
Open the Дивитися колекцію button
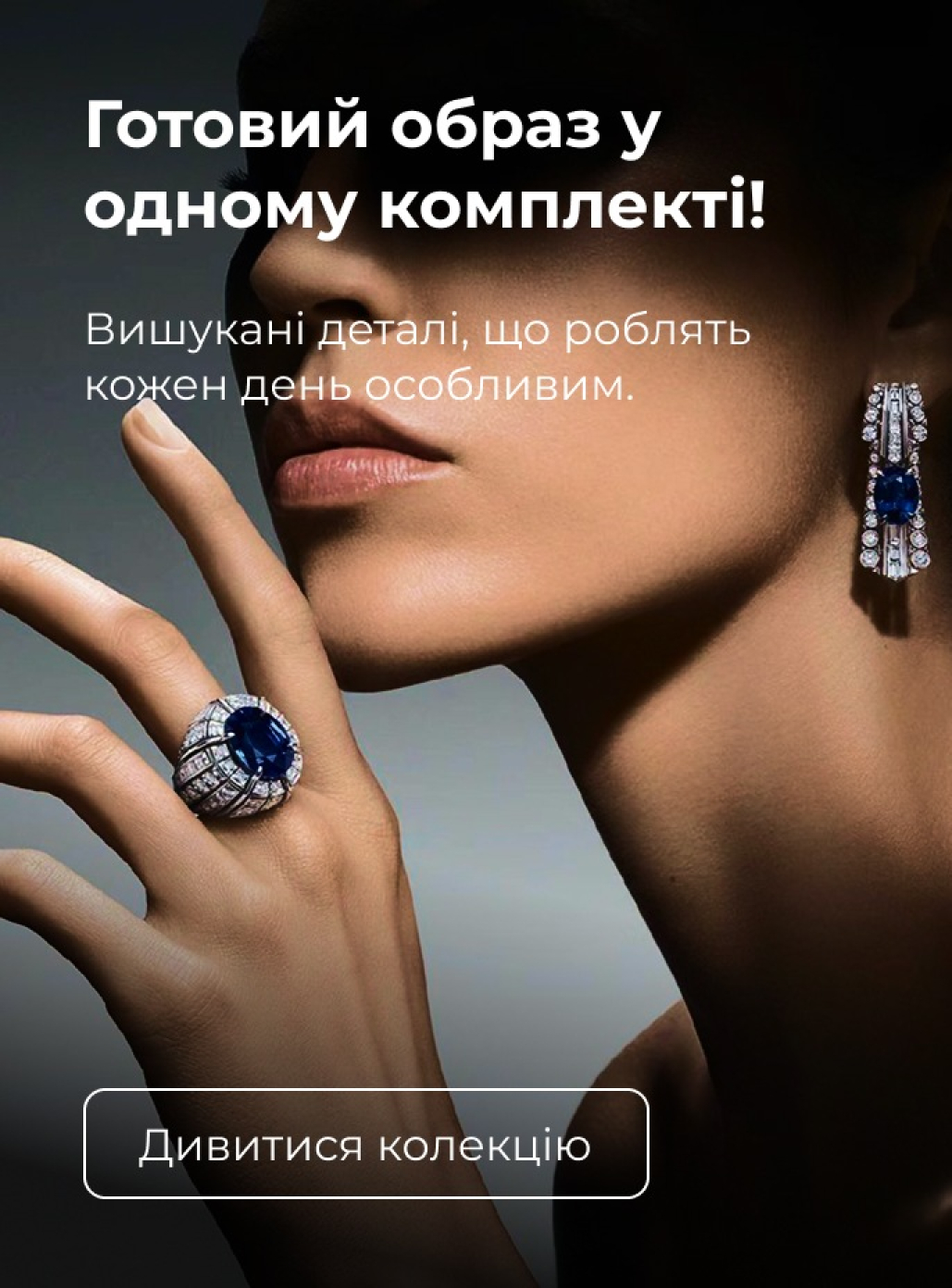366,1144
